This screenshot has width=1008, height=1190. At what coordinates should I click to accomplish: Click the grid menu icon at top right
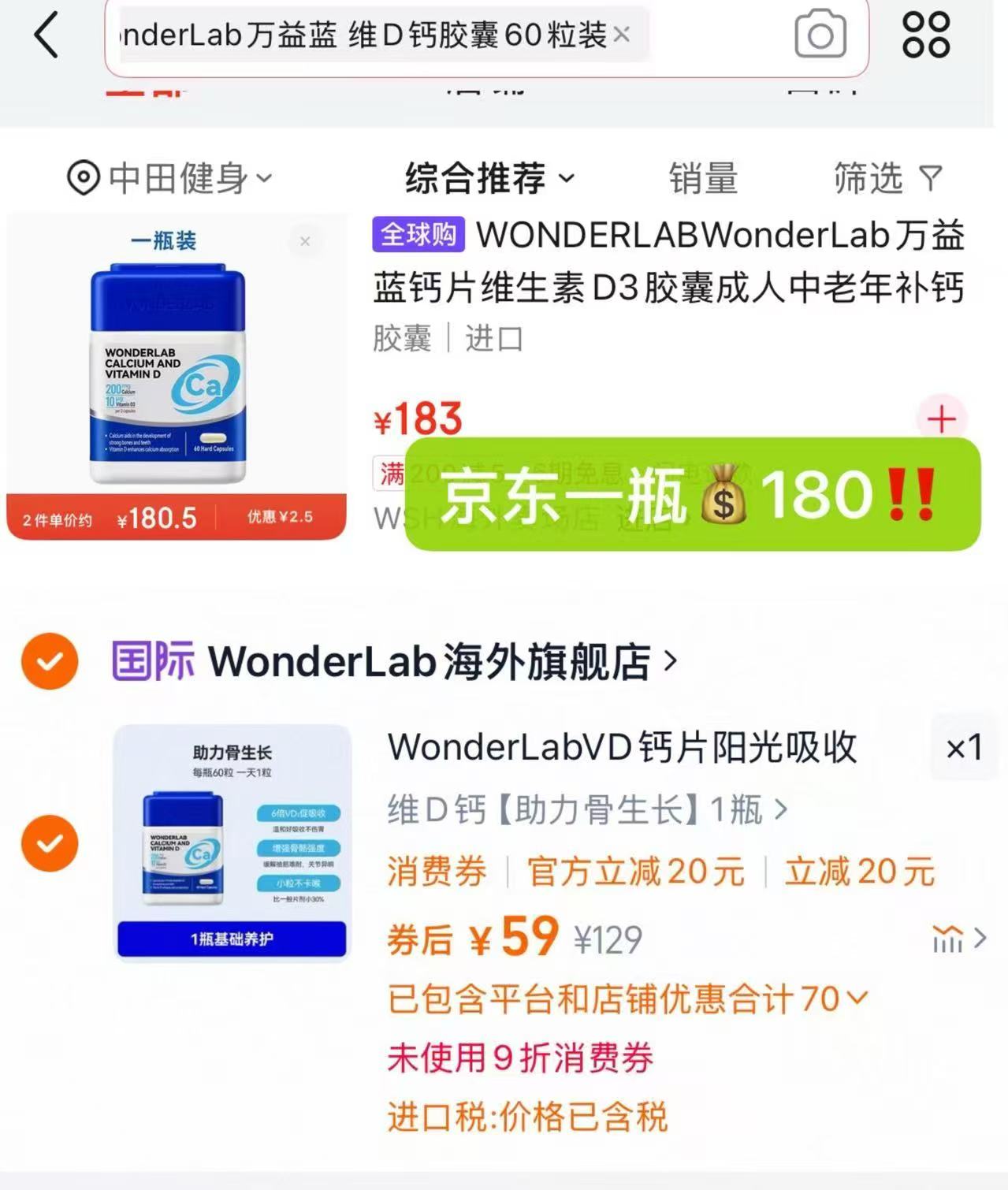(x=926, y=35)
